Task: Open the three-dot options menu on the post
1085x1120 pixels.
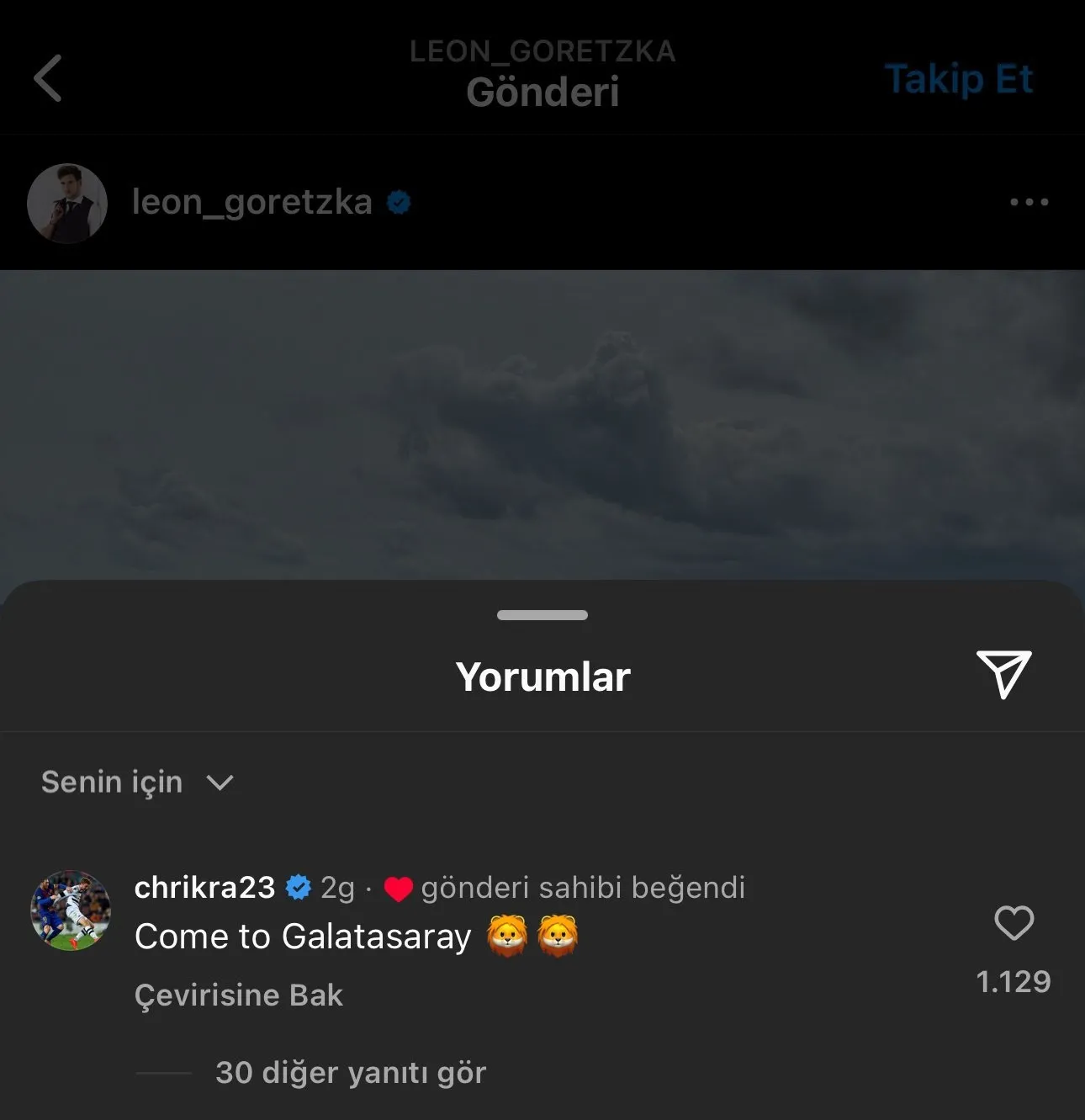Action: pos(1027,202)
